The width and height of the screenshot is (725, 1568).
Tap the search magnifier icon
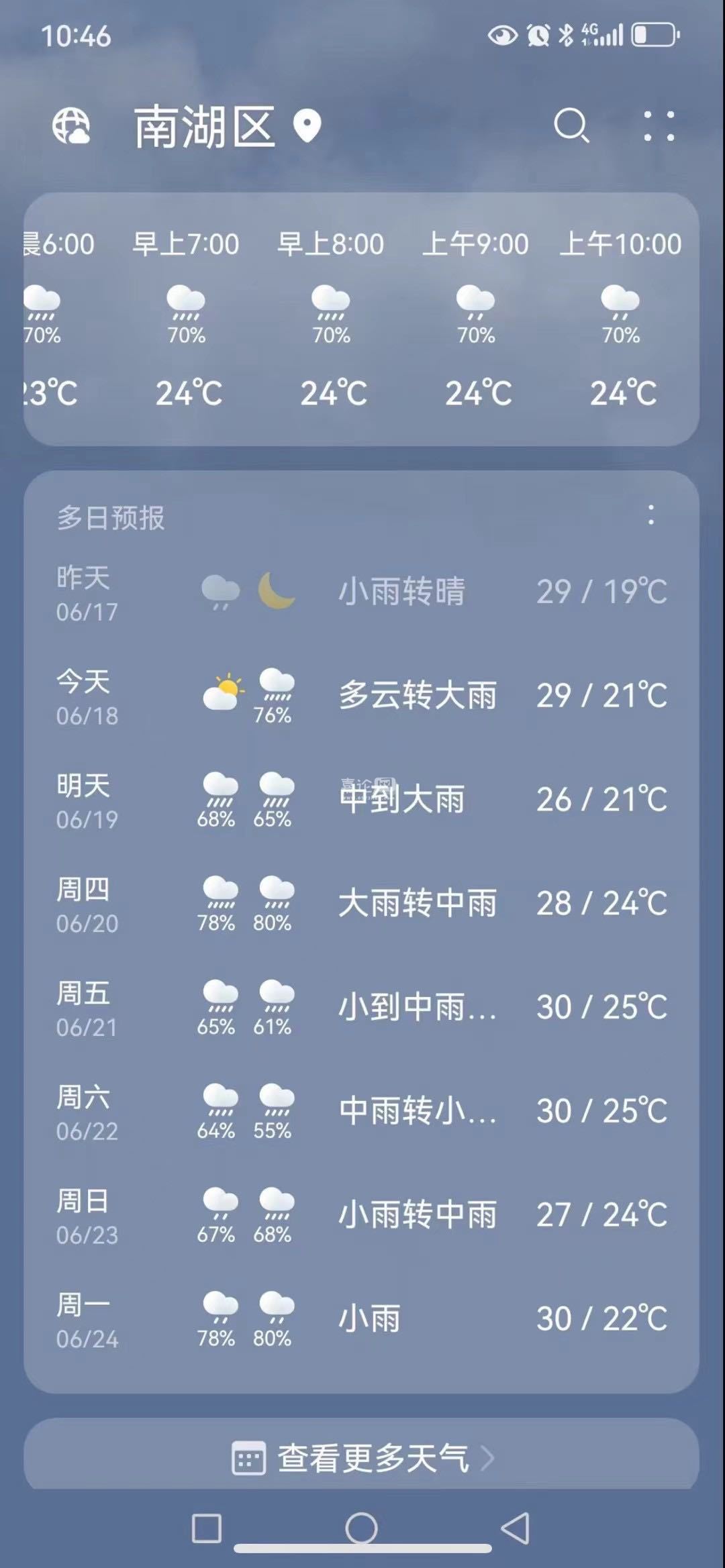pos(571,125)
